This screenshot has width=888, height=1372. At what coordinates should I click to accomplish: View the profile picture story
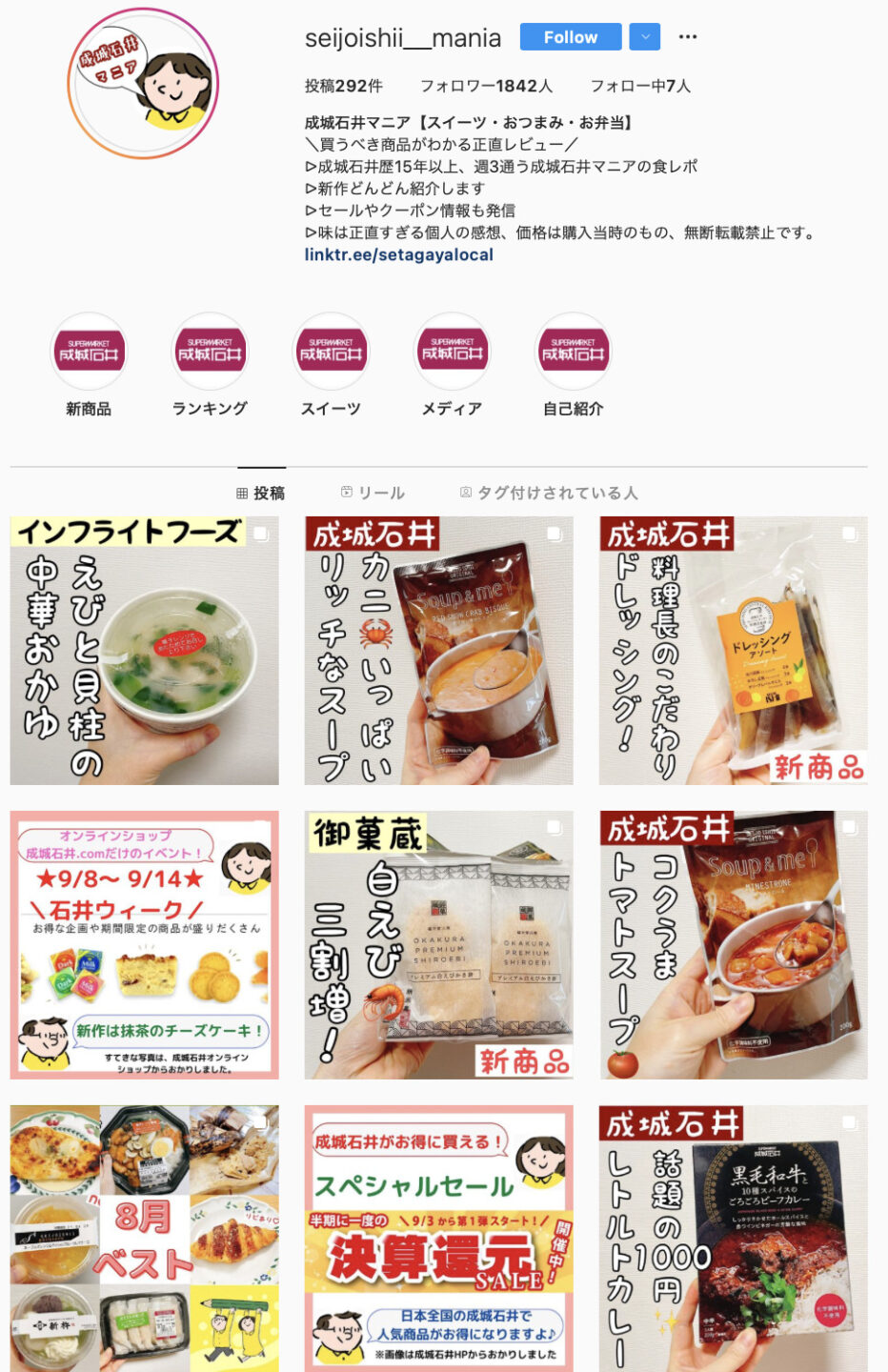coord(143,84)
